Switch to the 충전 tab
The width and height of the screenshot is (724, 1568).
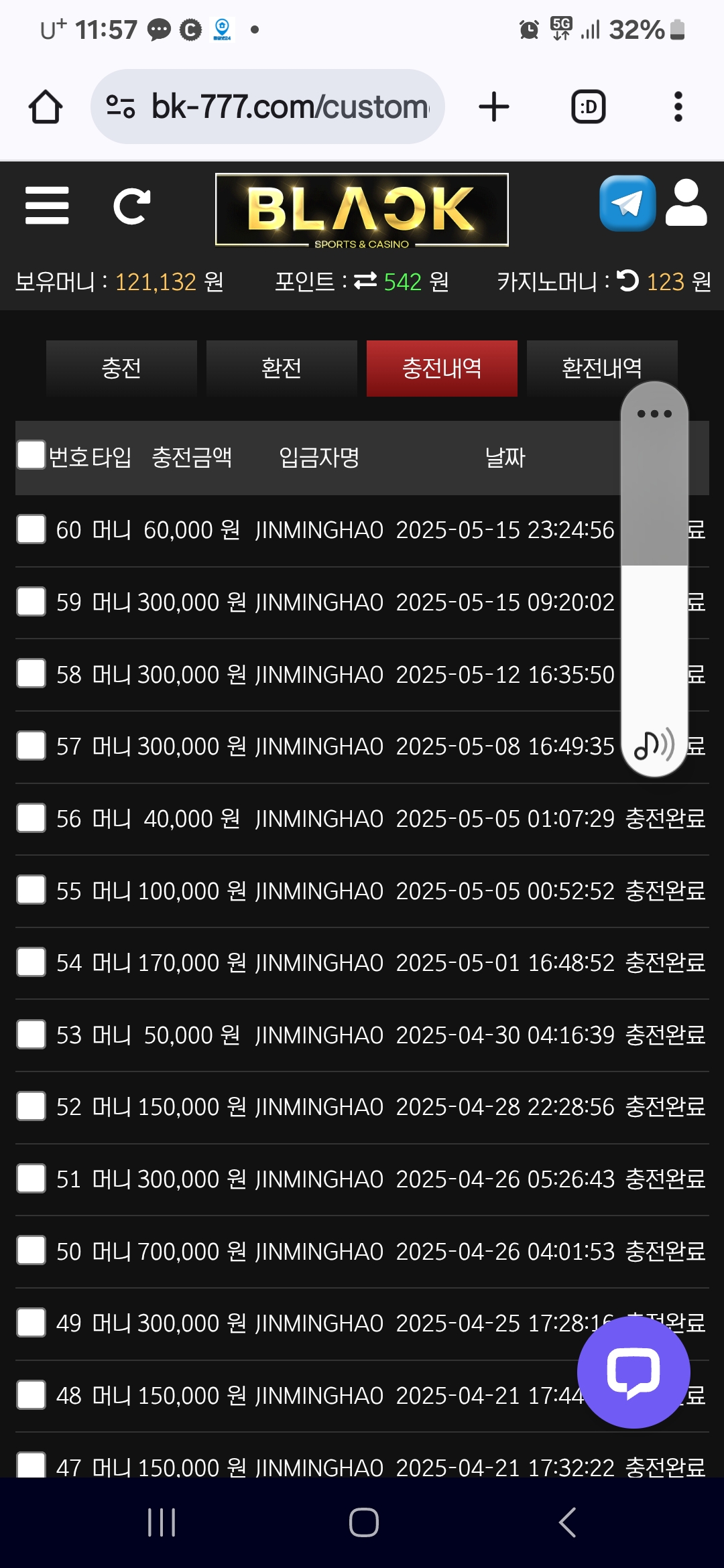coord(121,369)
